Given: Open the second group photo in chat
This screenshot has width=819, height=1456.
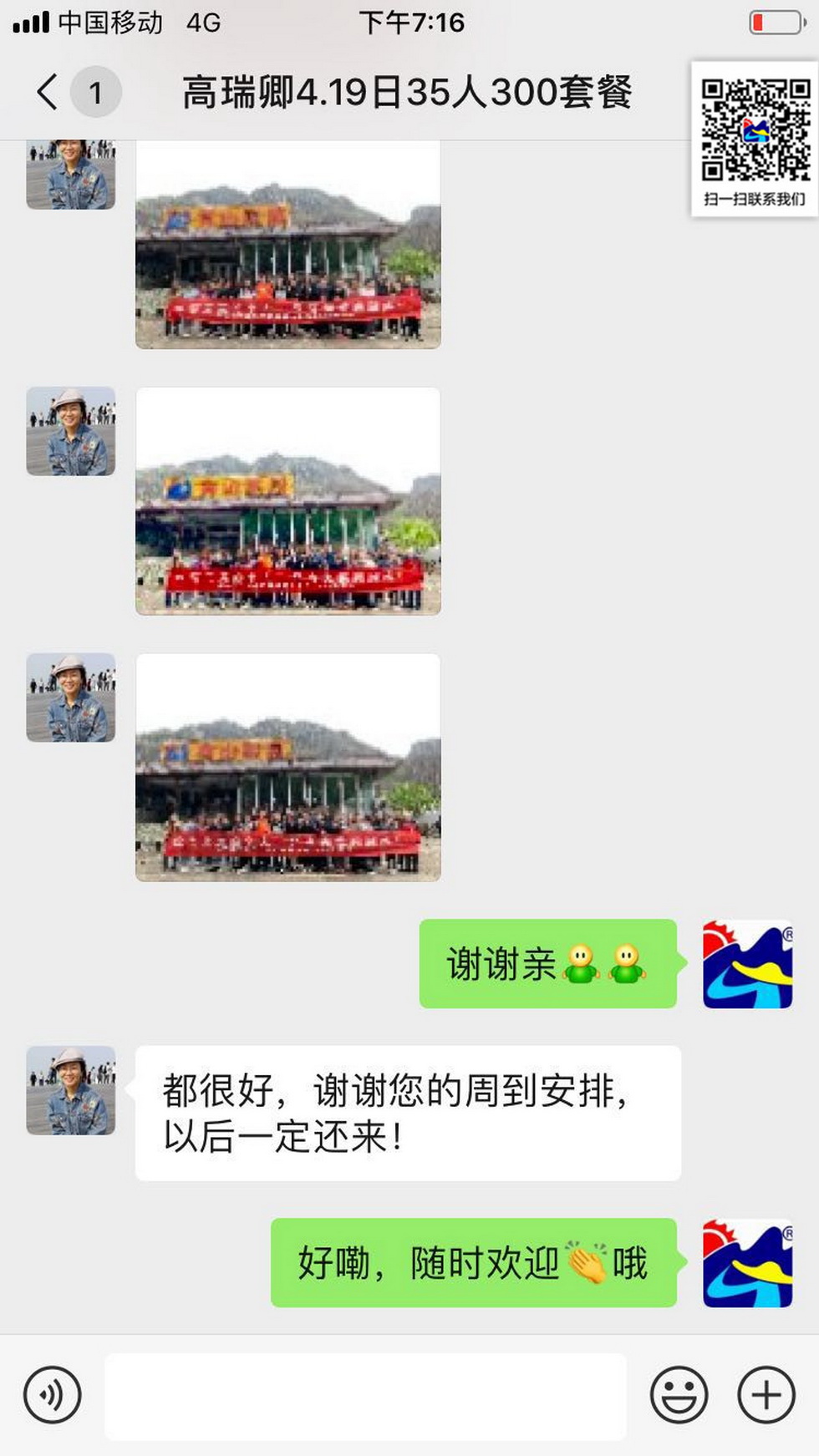Looking at the screenshot, I should click(287, 501).
